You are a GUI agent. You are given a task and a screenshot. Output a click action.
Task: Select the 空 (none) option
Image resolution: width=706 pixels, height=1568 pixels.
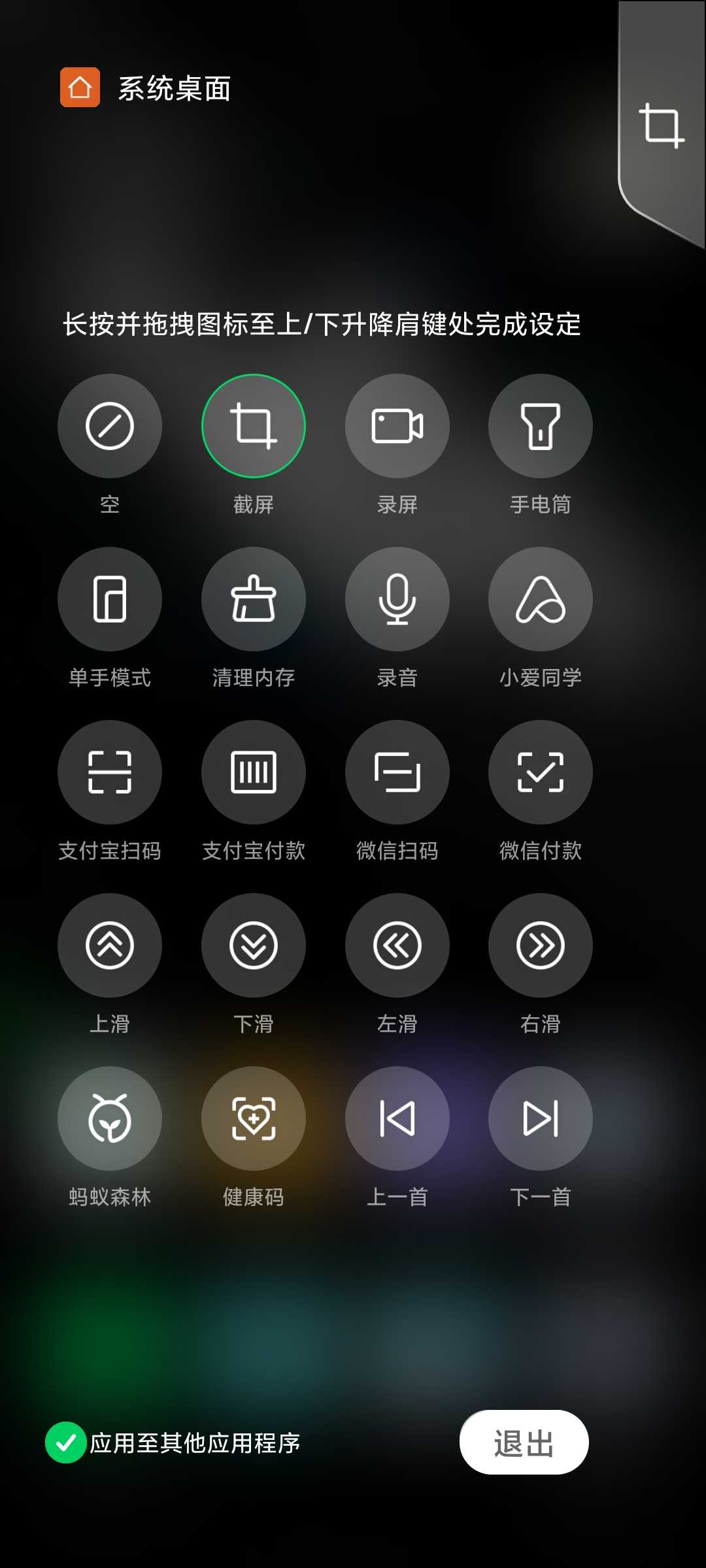[110, 426]
